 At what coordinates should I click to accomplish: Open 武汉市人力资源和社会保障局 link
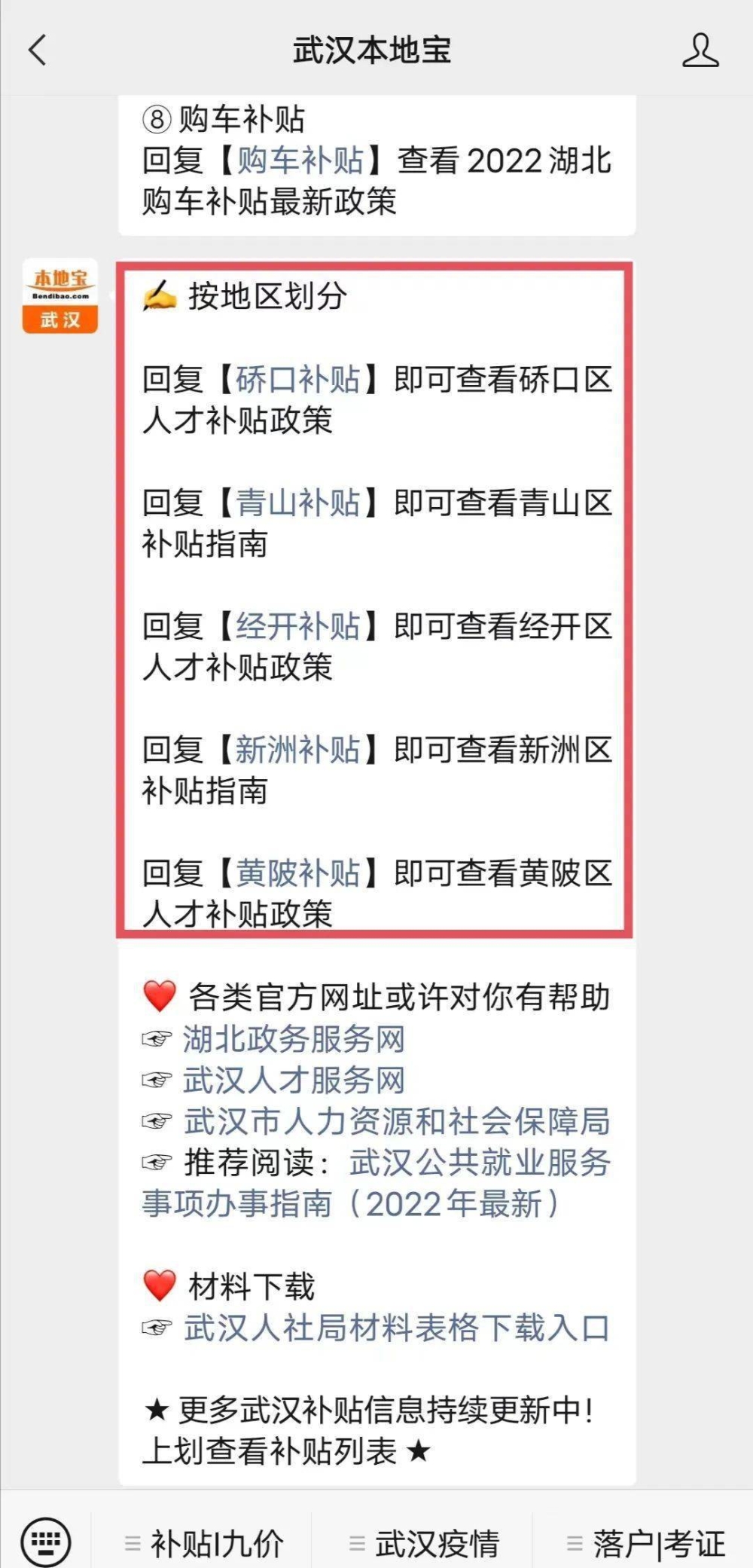pos(397,1122)
